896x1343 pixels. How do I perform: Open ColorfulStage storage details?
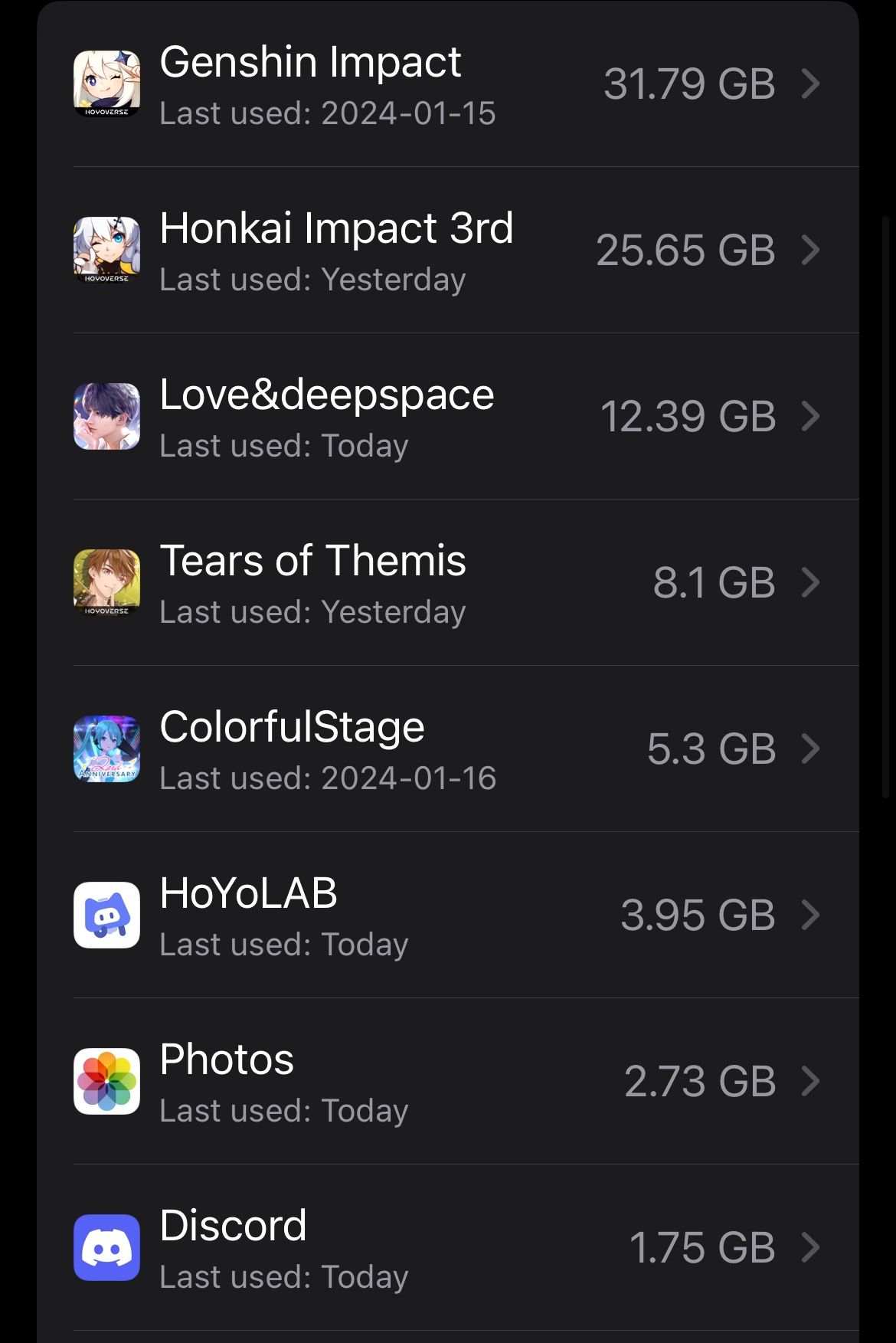pos(809,749)
